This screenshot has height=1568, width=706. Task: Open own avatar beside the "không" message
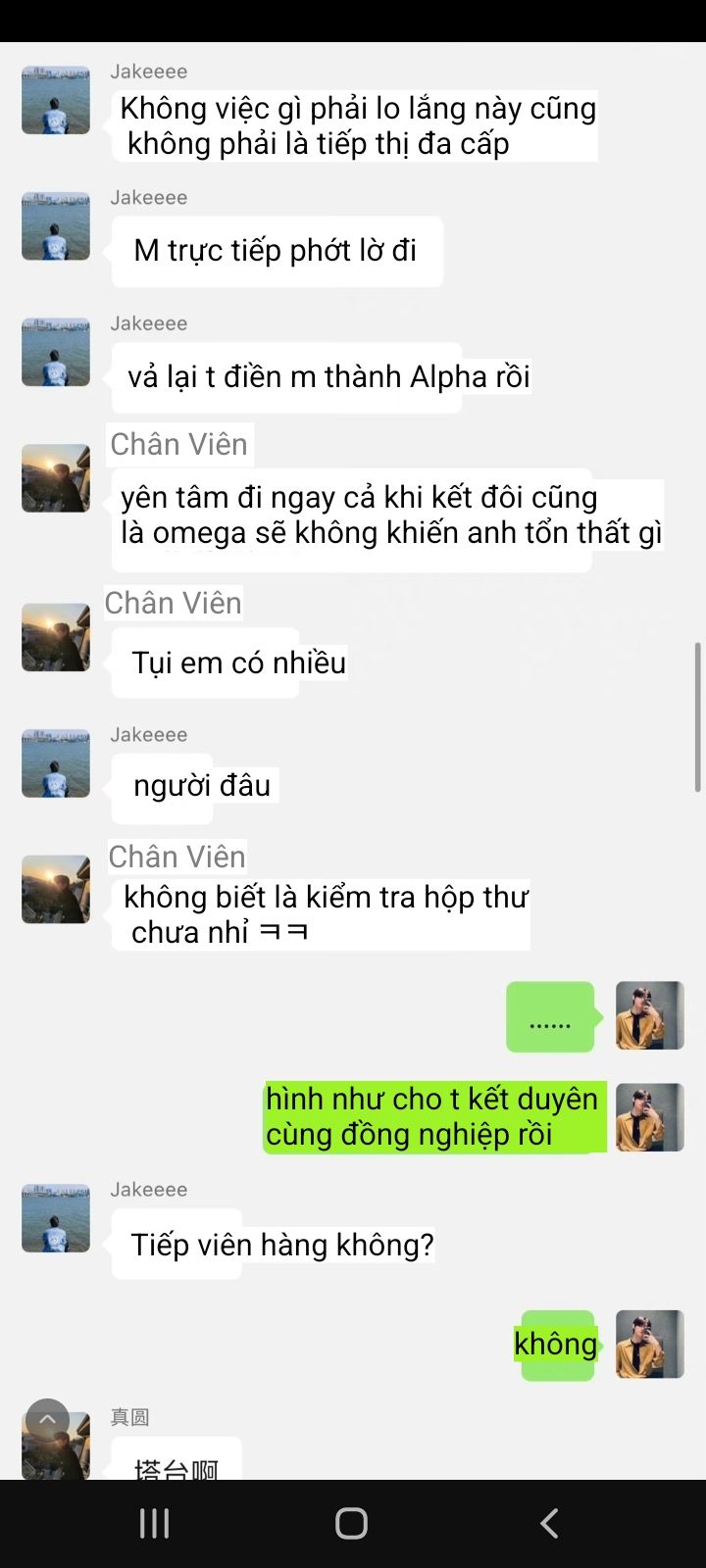tap(650, 1345)
